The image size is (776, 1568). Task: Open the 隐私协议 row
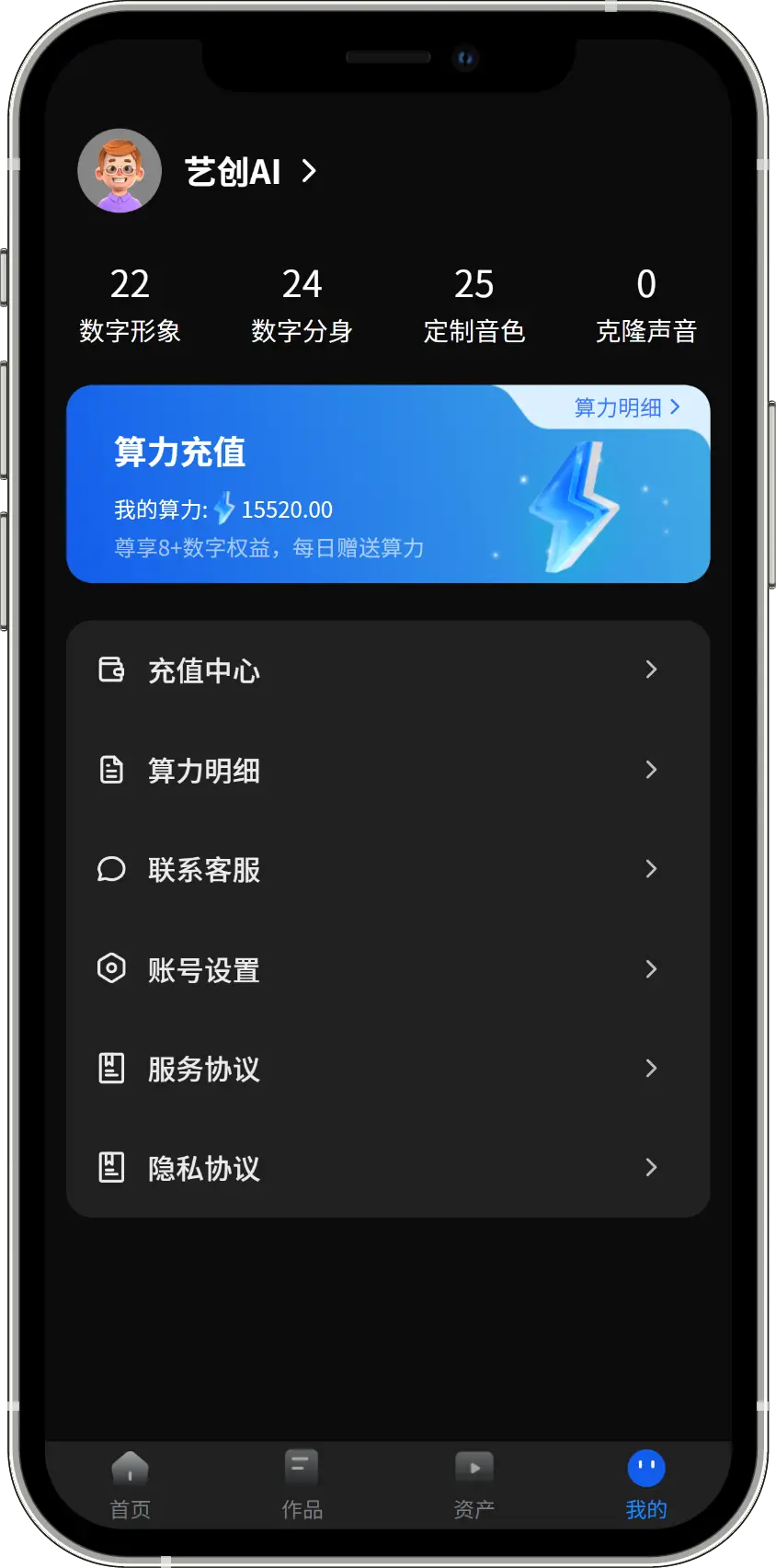click(x=387, y=1168)
